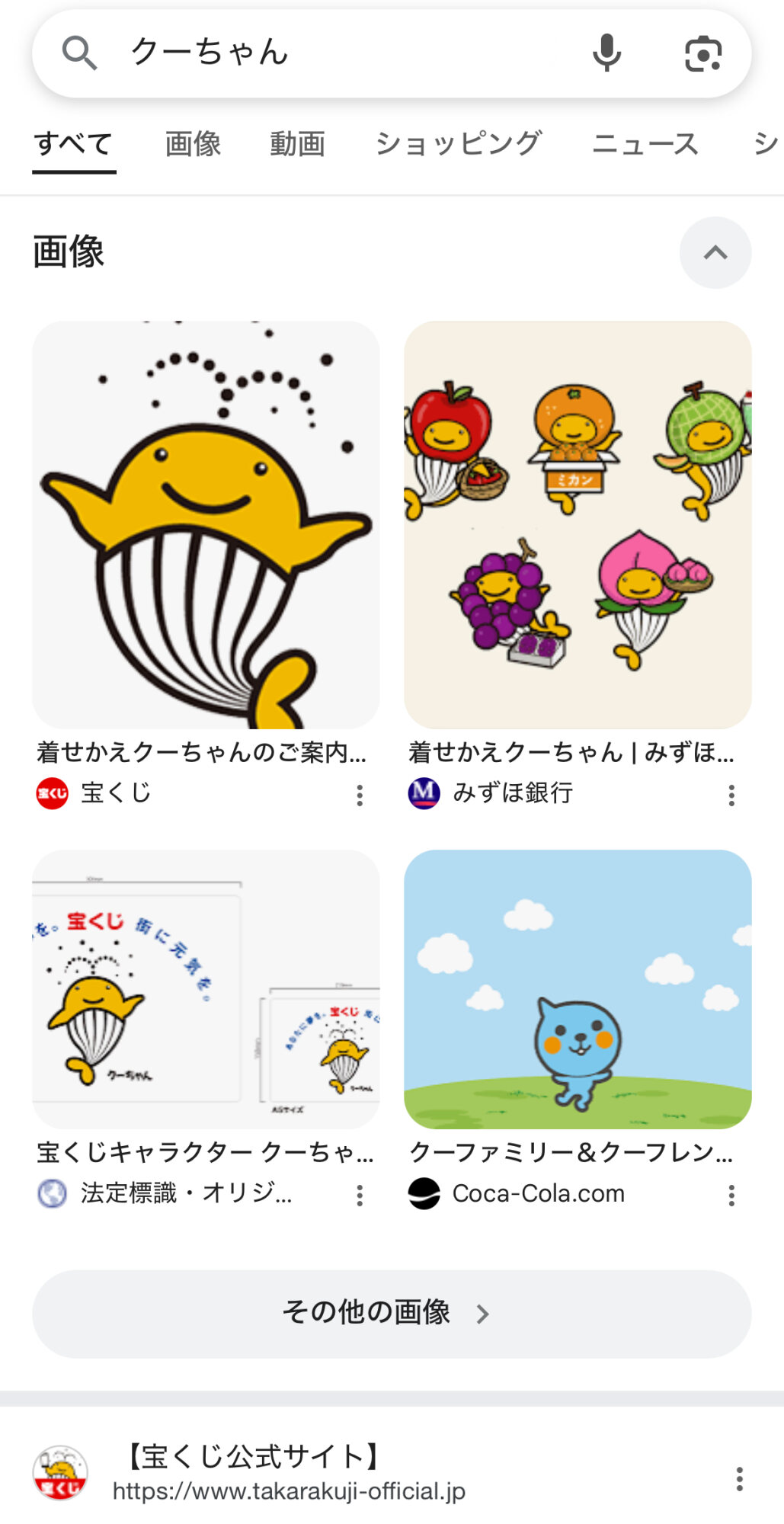
Task: Open the 宝くじ公式サイト search result
Action: click(290, 1472)
